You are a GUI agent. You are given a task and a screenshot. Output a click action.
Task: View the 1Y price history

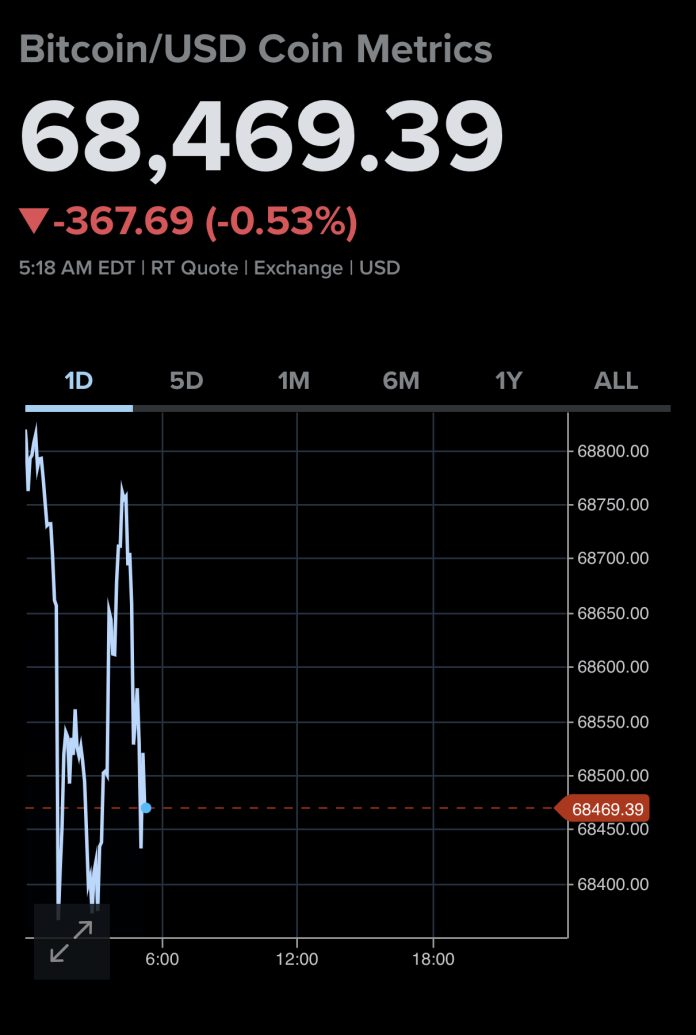point(508,381)
